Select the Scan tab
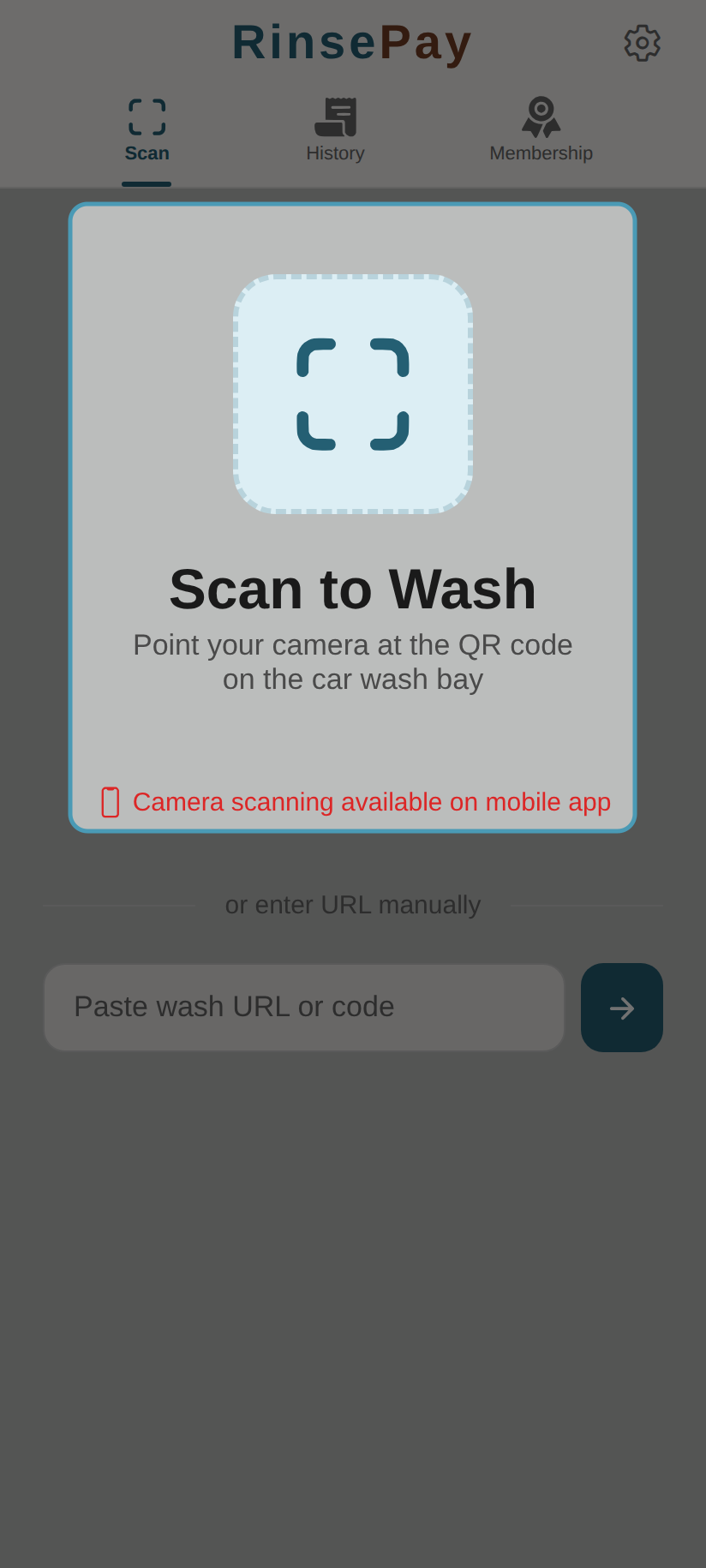The height and width of the screenshot is (1568, 706). (x=147, y=130)
